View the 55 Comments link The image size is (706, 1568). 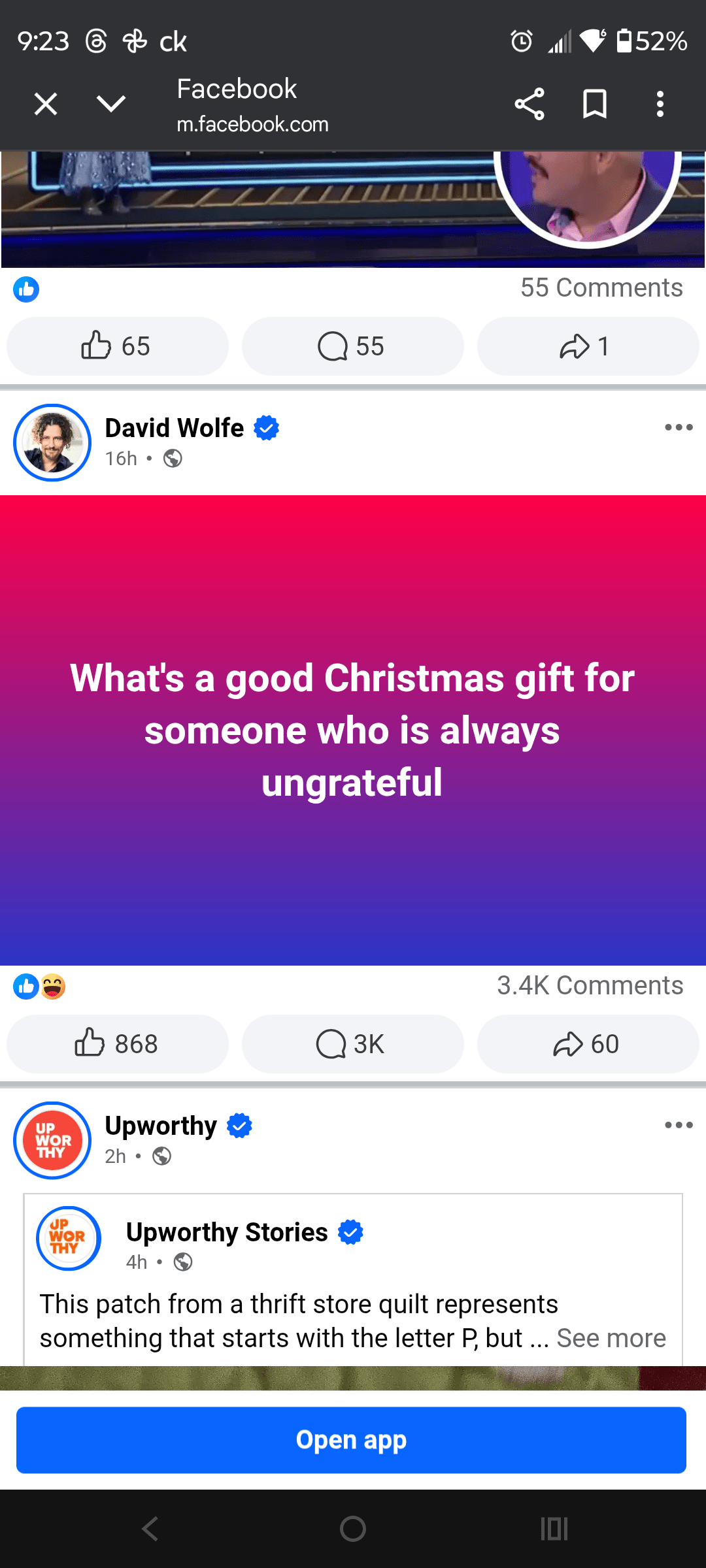click(601, 288)
